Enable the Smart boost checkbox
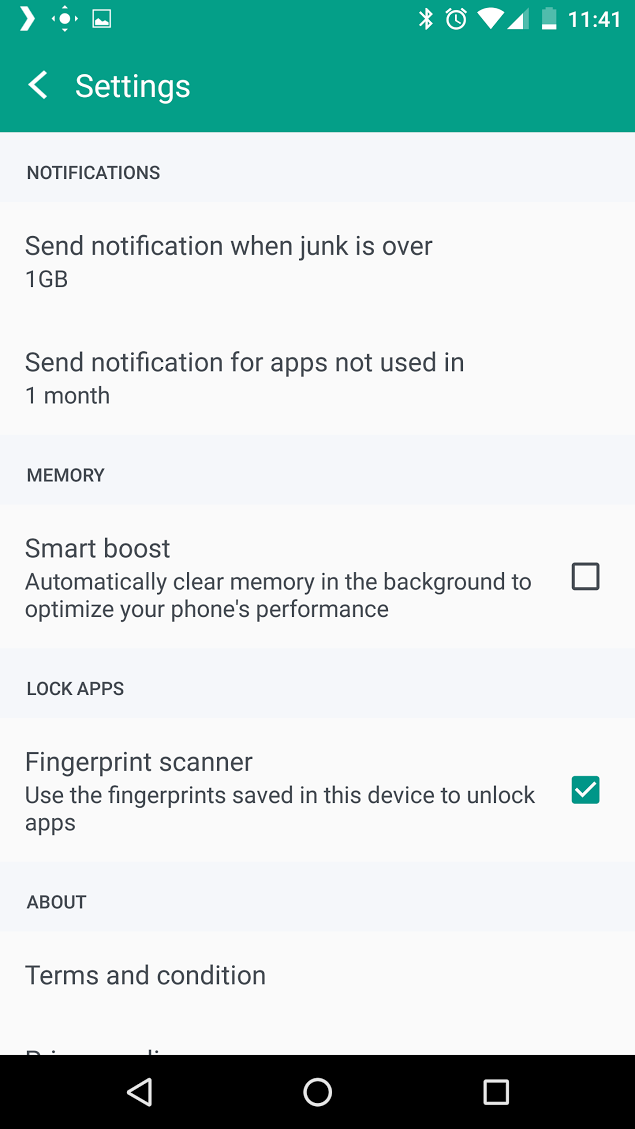Viewport: 635px width, 1129px height. [585, 577]
